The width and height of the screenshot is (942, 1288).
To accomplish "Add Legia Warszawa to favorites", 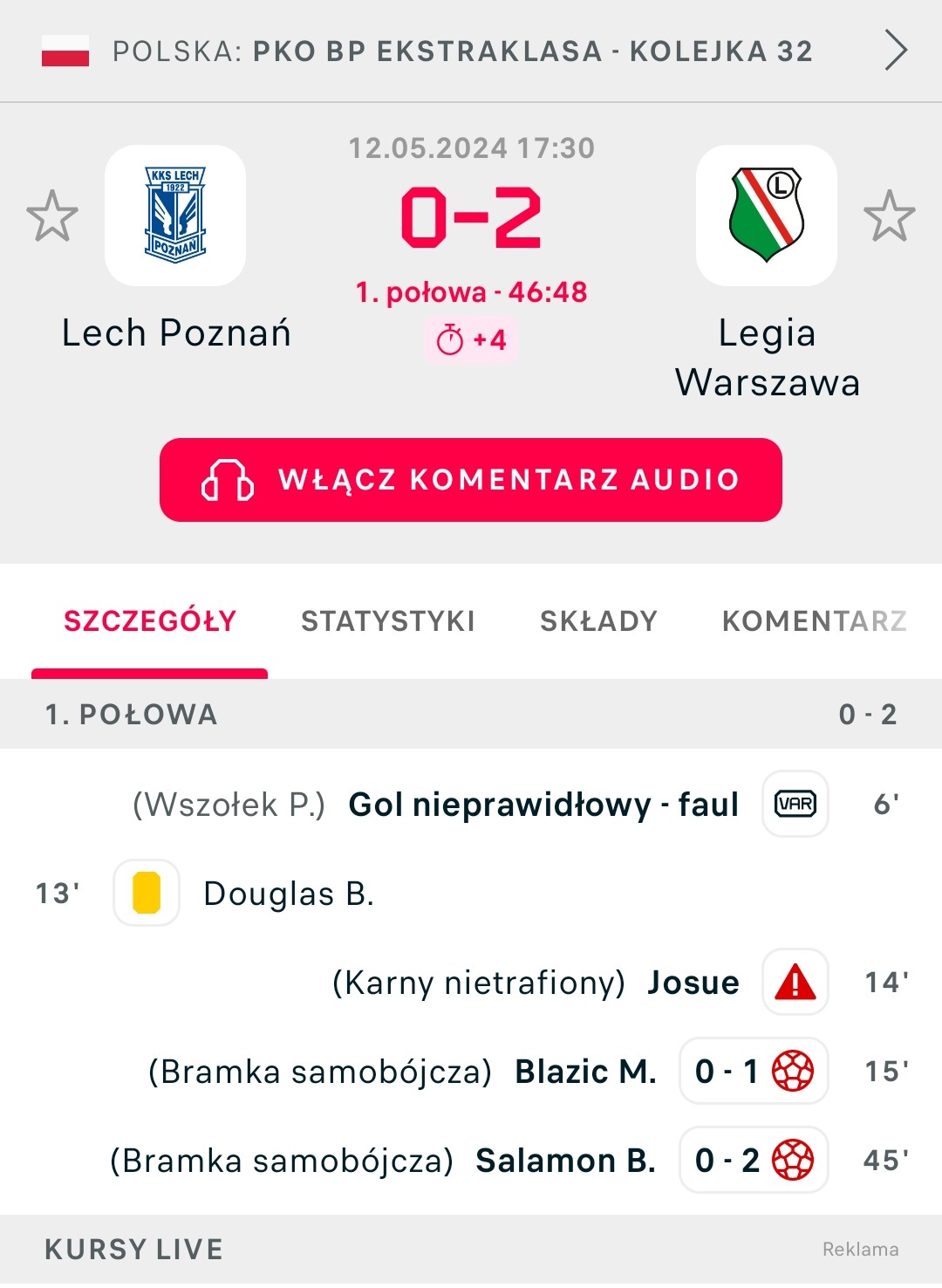I will click(889, 216).
